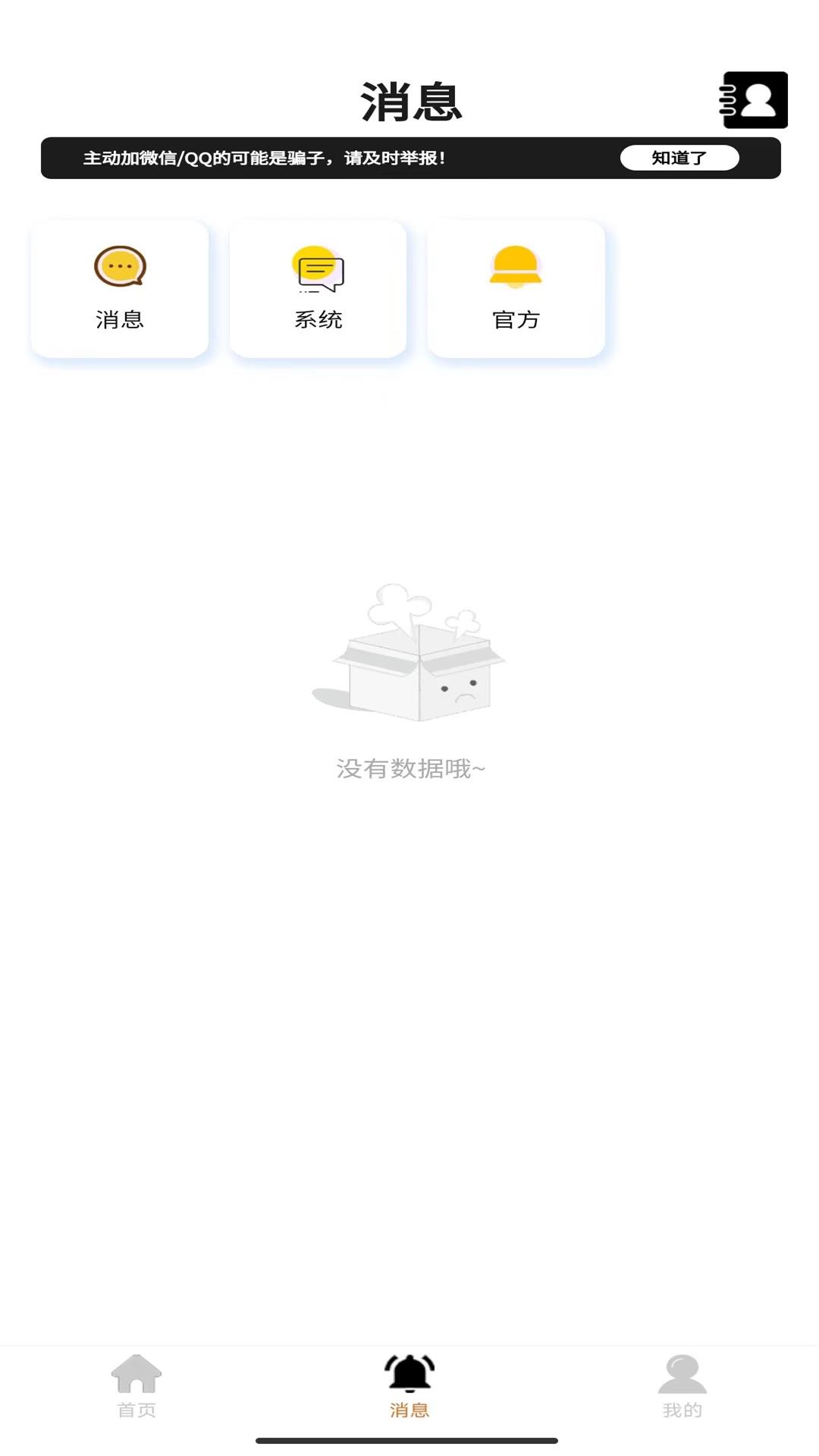Switch to the 首页 home tab
This screenshot has width=819, height=1456.
coord(136,1385)
